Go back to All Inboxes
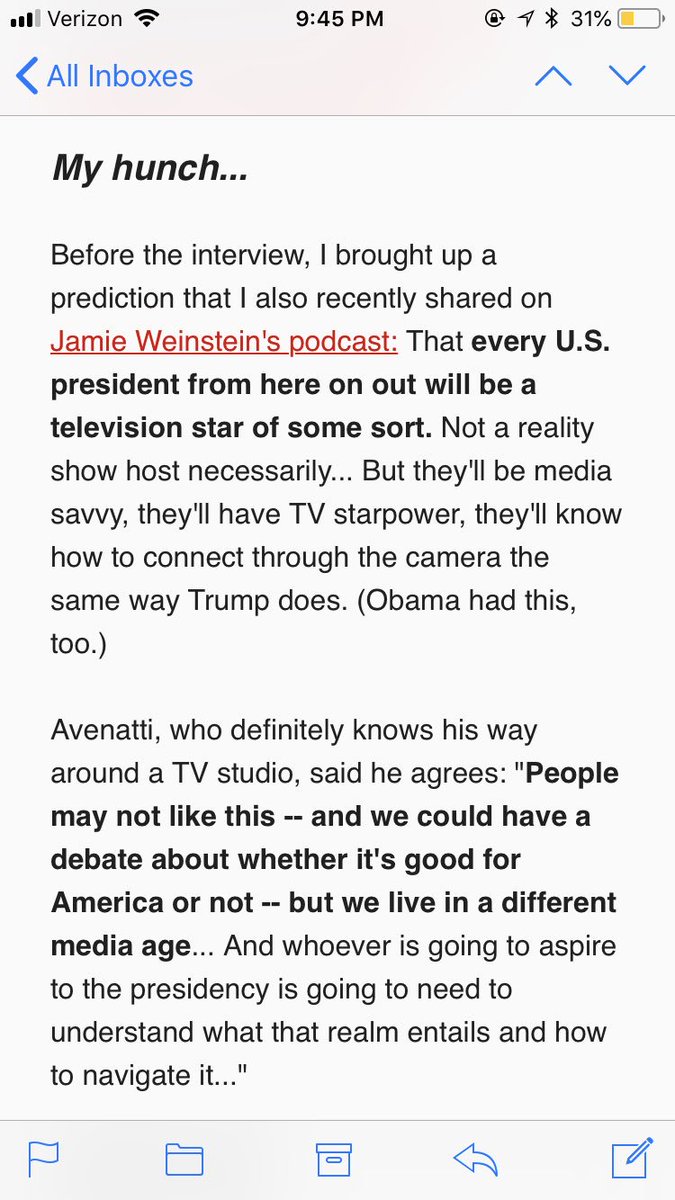Screen dimensions: 675x1200 (x=105, y=77)
